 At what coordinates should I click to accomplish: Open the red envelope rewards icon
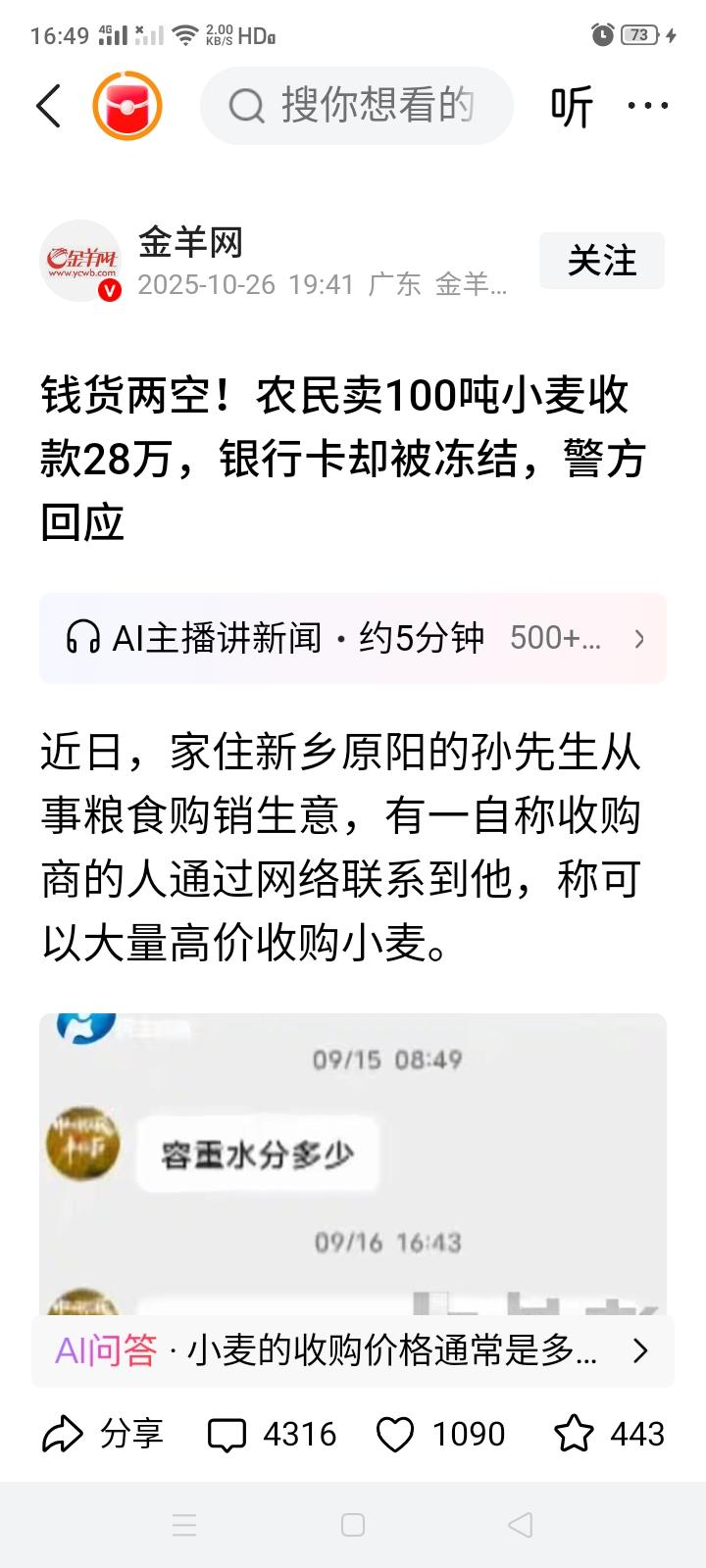tap(126, 105)
